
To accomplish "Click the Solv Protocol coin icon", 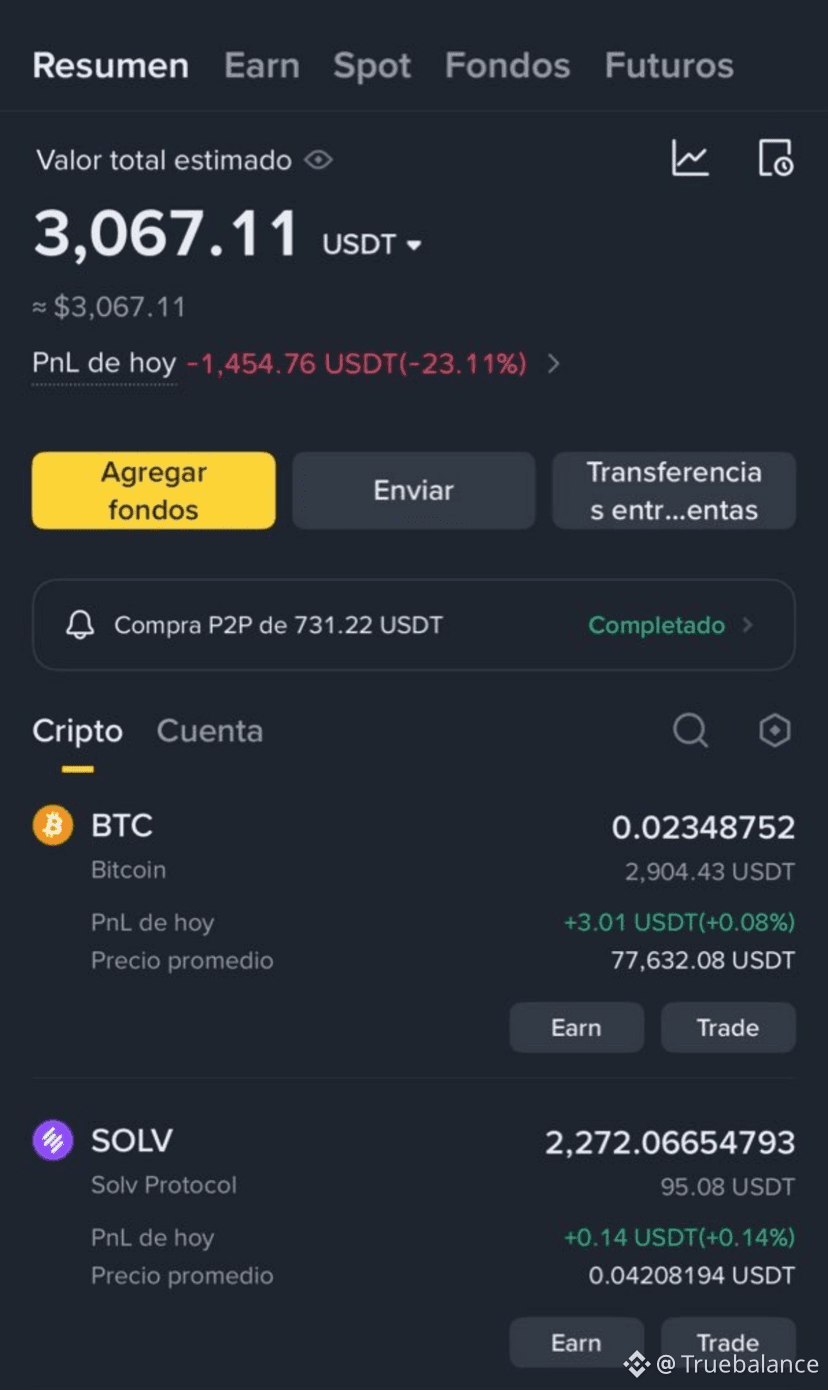I will click(x=52, y=1140).
